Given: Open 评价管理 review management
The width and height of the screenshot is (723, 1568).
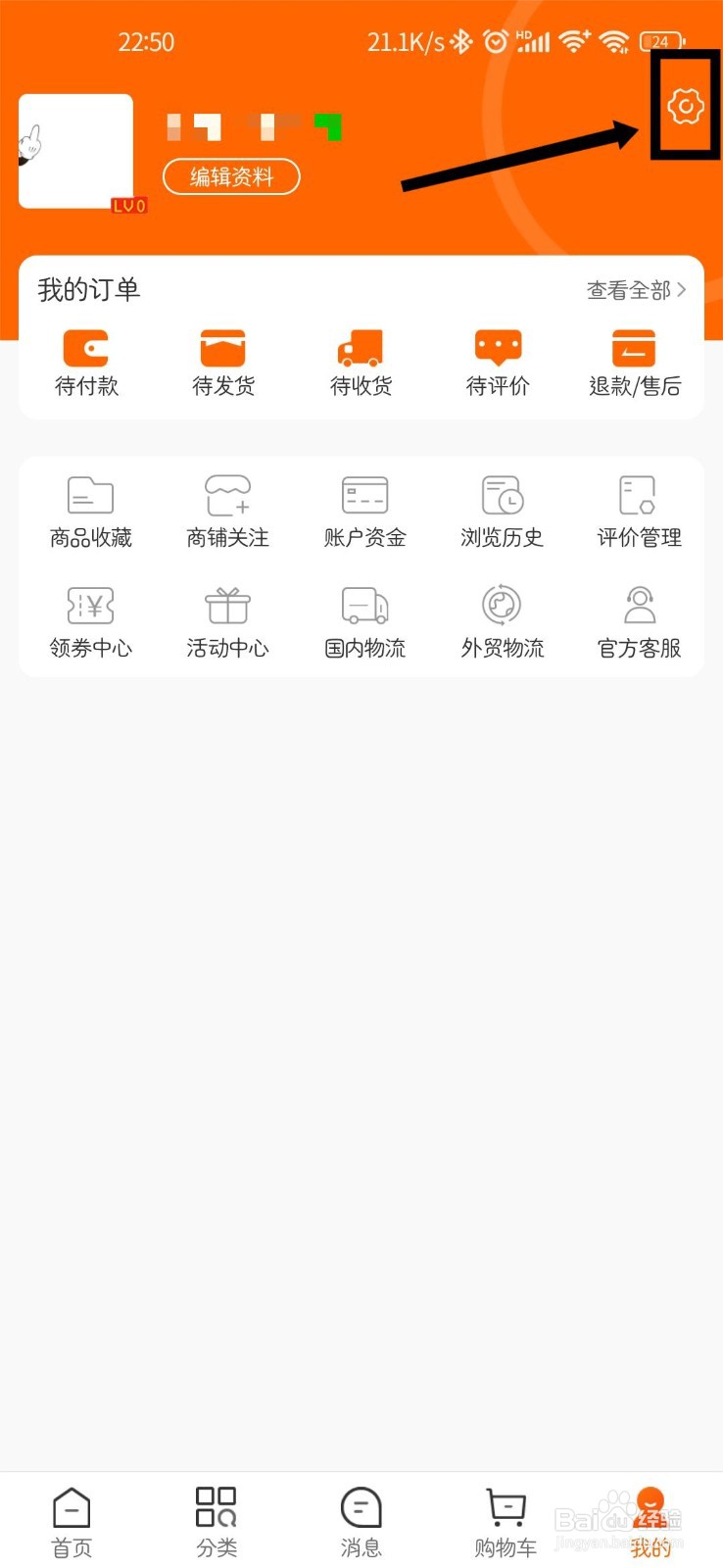Looking at the screenshot, I should click(639, 512).
